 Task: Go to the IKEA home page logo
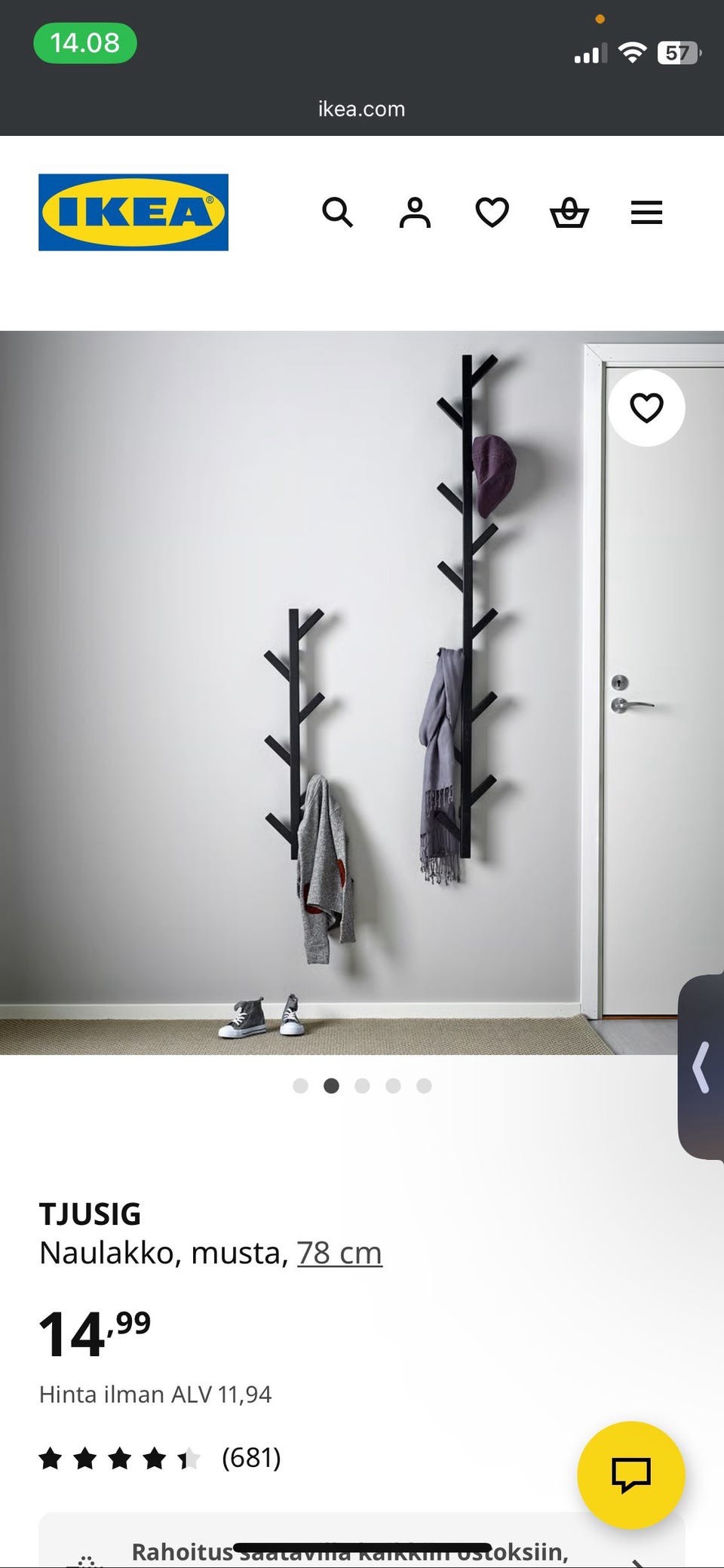[133, 212]
